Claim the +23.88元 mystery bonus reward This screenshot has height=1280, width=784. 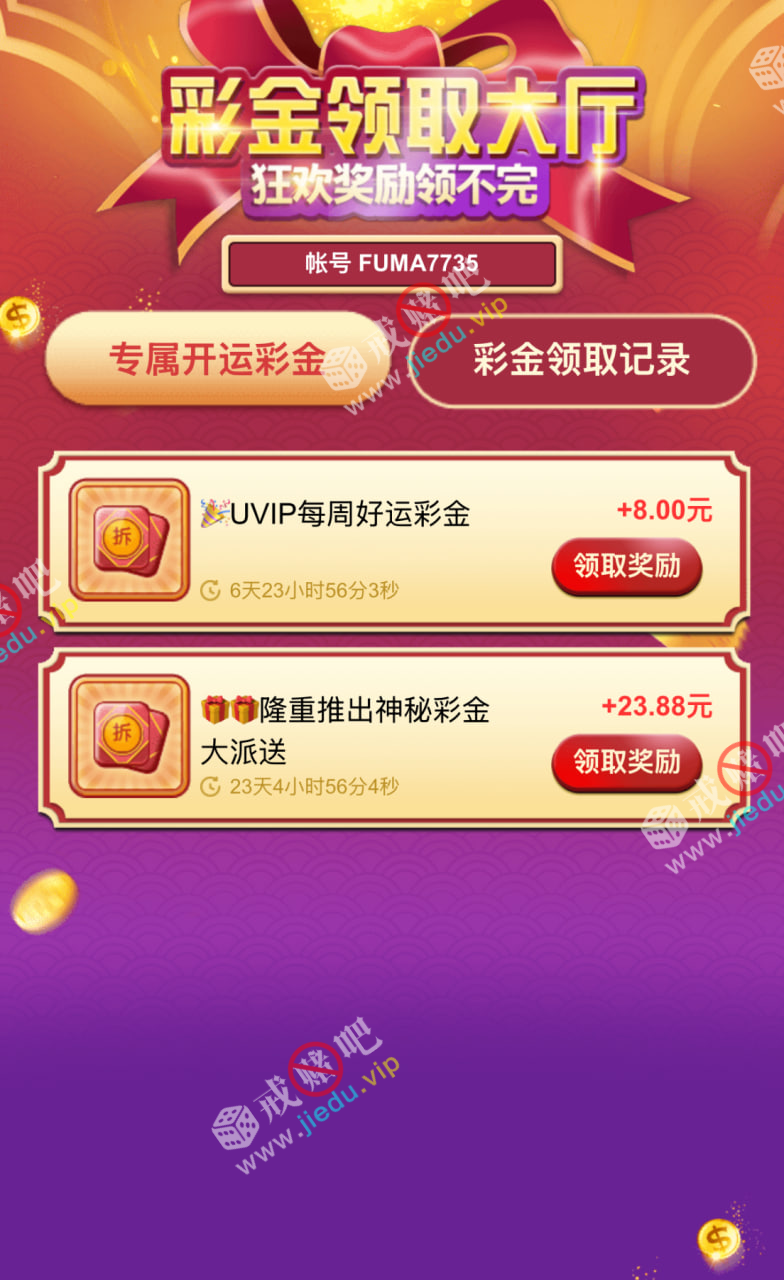coord(627,763)
